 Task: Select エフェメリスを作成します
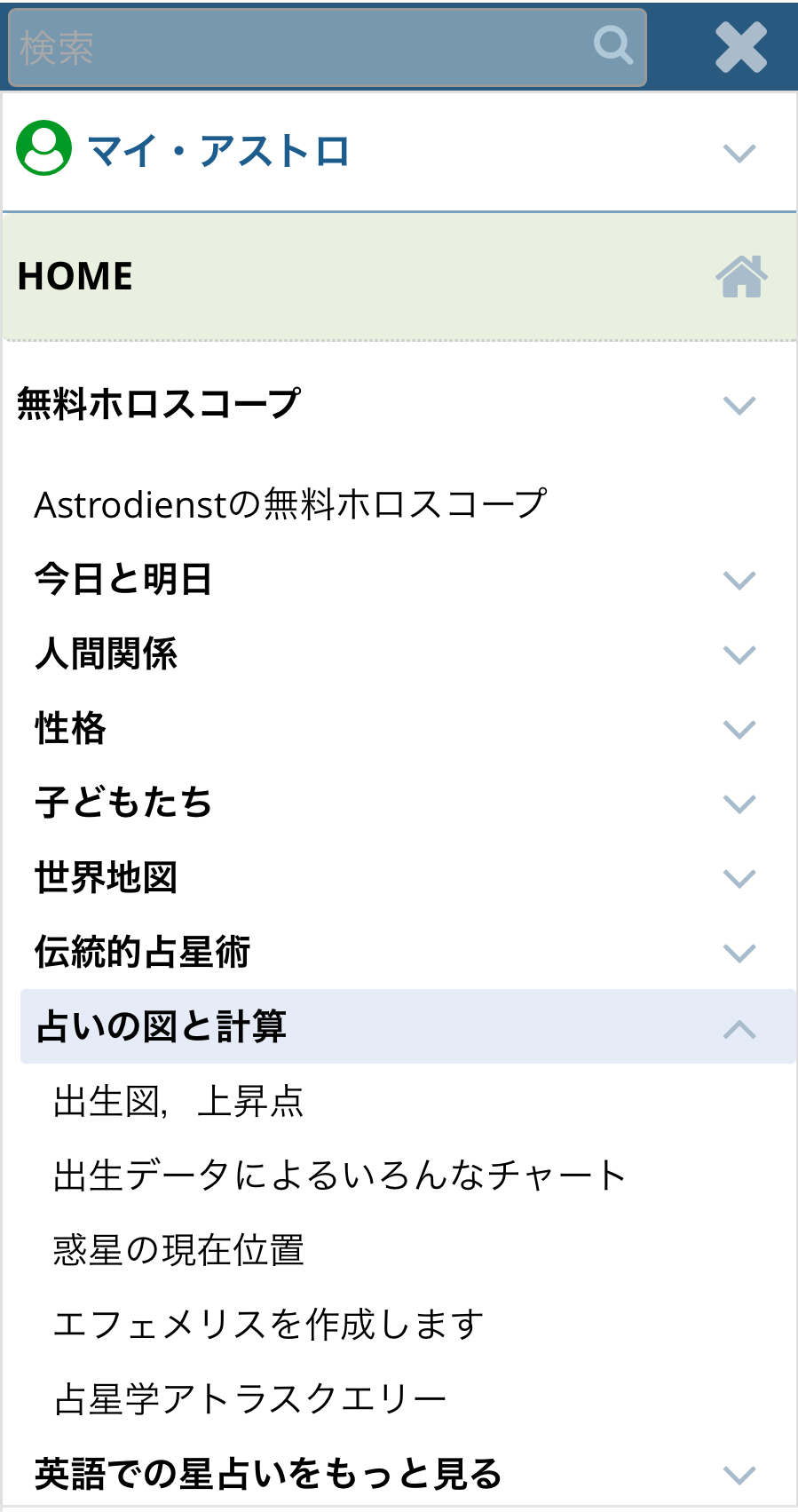point(269,1325)
